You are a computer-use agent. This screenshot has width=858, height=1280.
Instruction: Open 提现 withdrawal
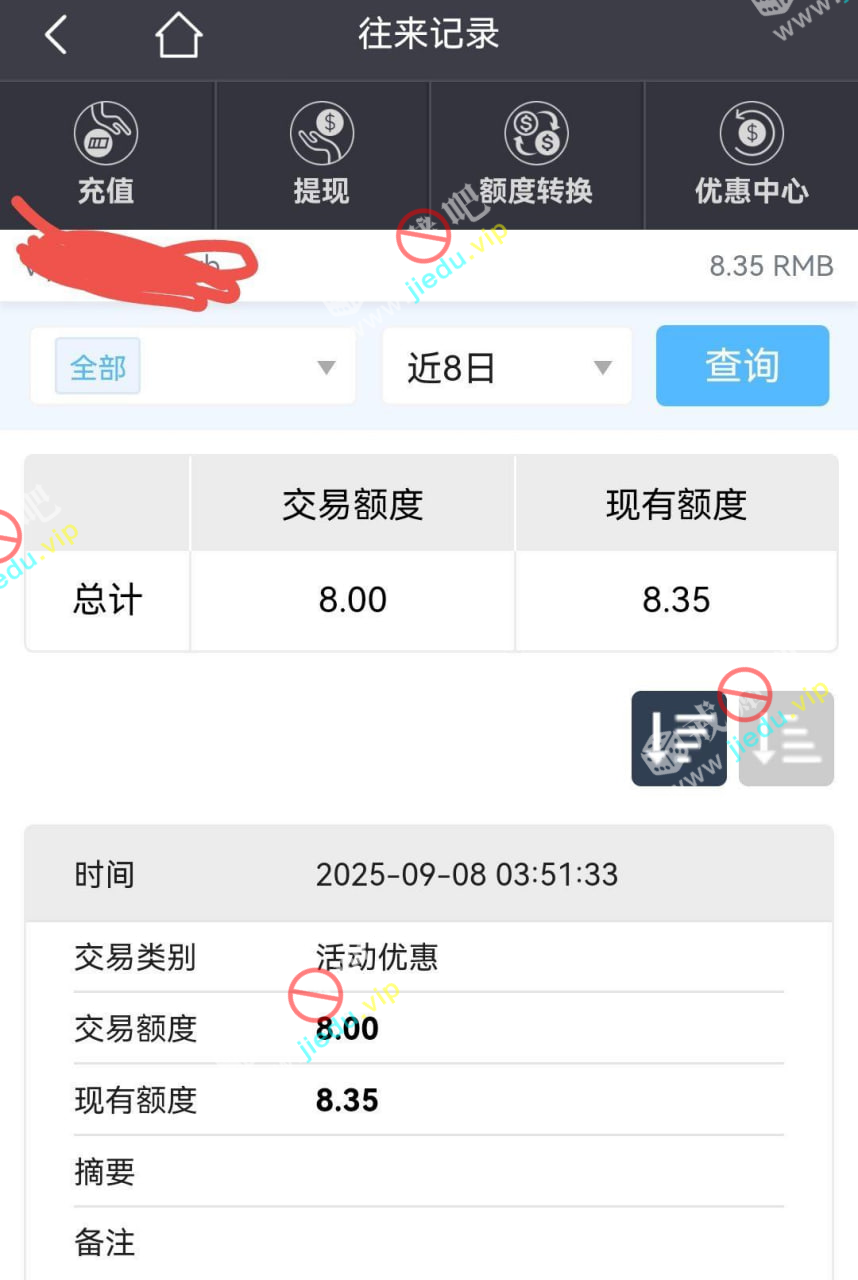pyautogui.click(x=321, y=154)
